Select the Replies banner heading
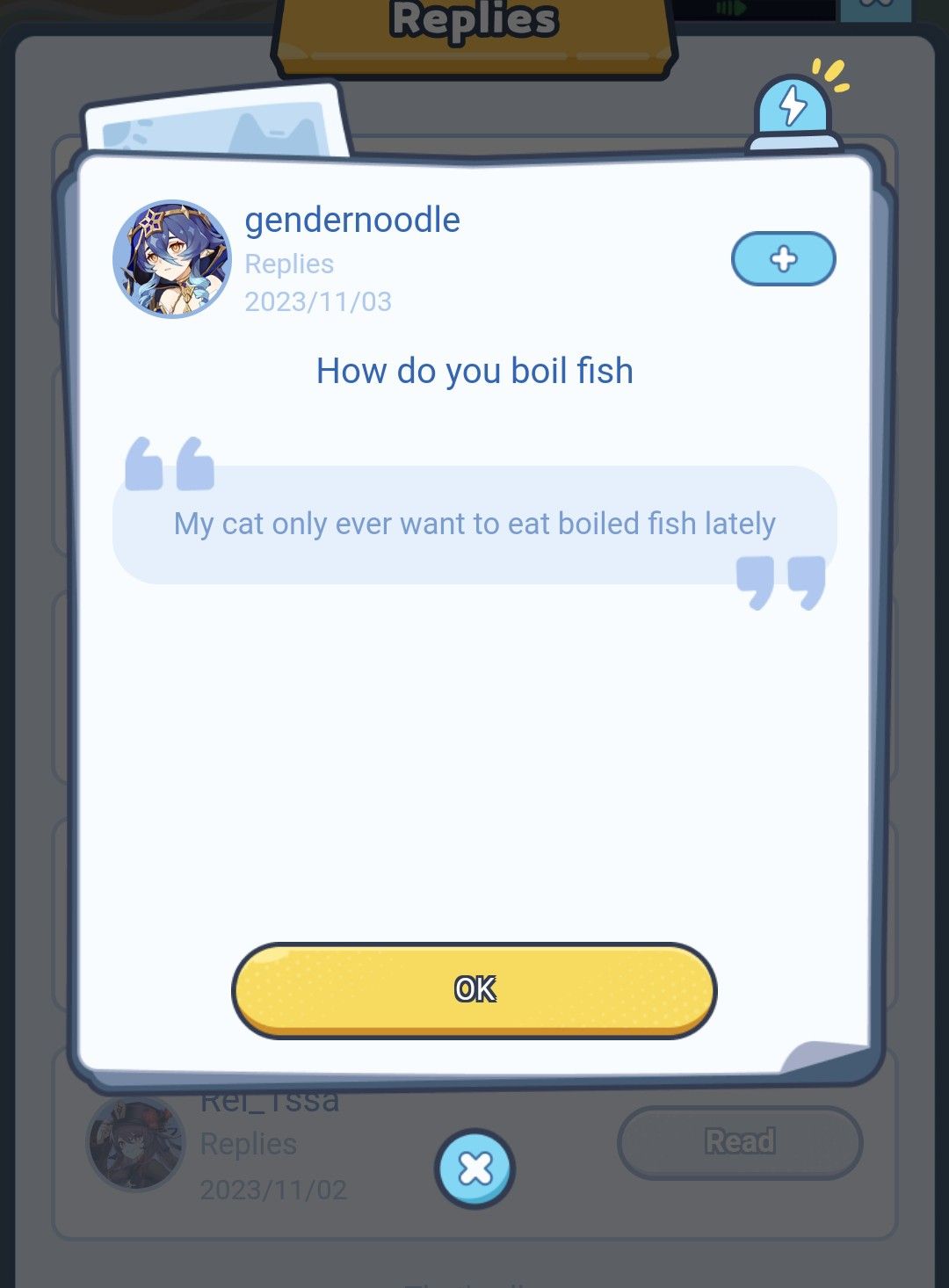Screen dimensions: 949x1288 [474, 19]
